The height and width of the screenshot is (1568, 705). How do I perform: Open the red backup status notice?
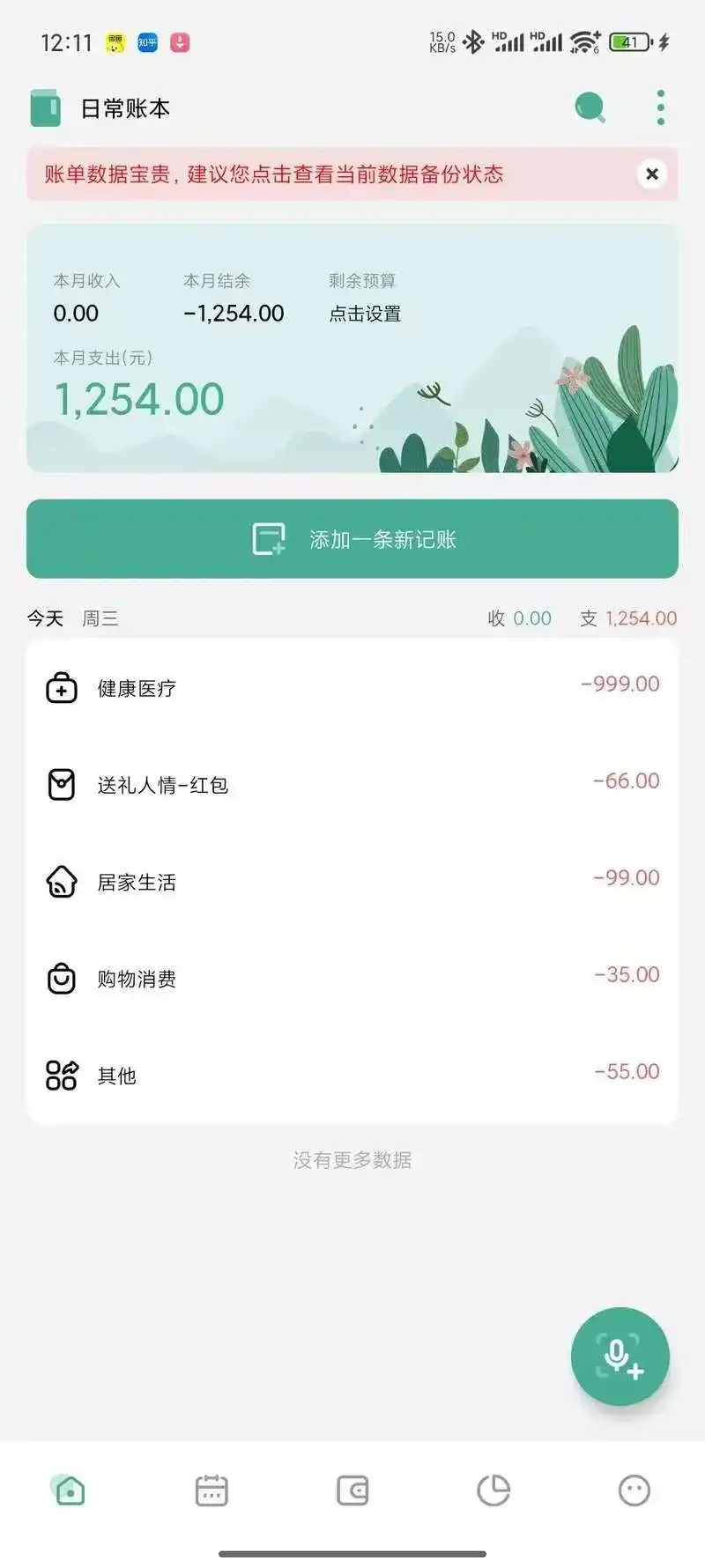pyautogui.click(x=274, y=174)
